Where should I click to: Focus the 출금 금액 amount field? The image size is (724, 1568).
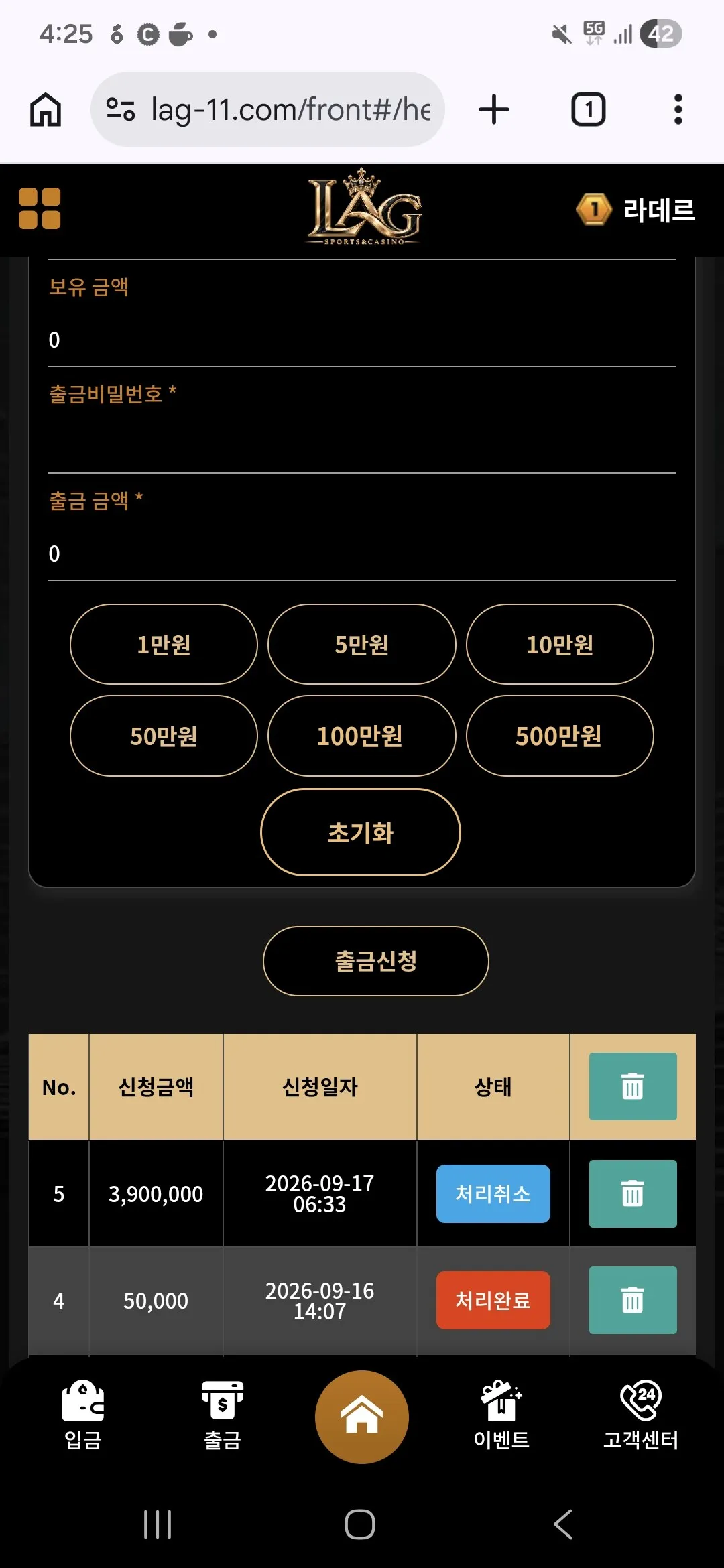[362, 553]
